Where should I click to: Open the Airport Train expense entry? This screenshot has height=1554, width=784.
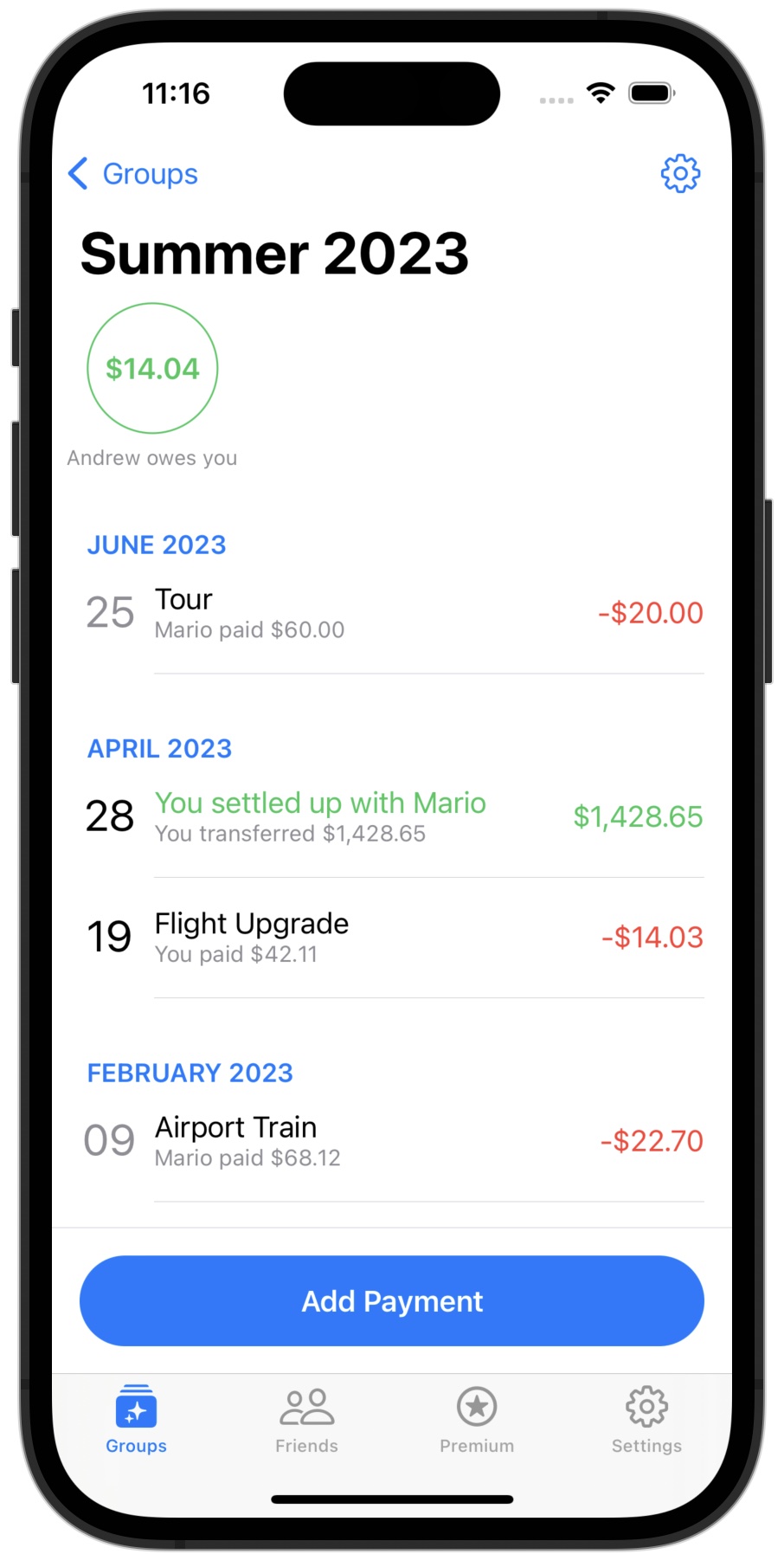pyautogui.click(x=389, y=1140)
